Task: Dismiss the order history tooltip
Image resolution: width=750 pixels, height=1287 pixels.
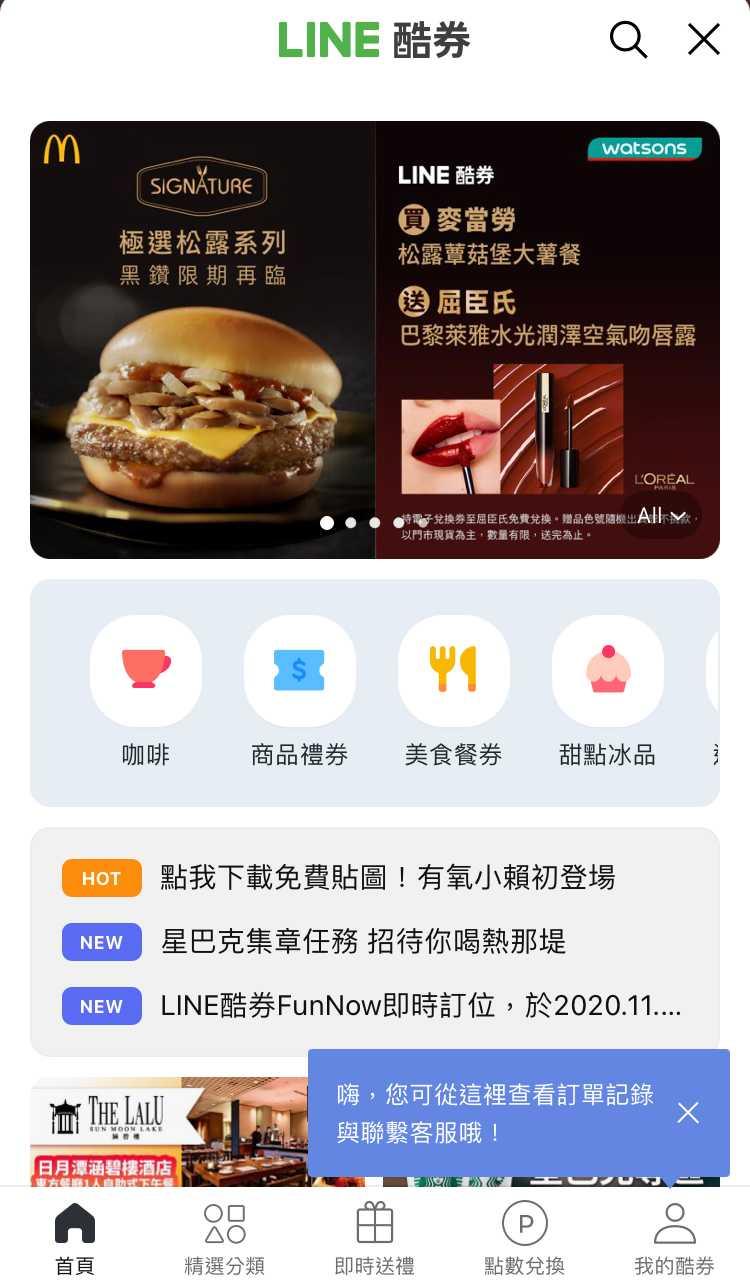Action: point(688,1113)
